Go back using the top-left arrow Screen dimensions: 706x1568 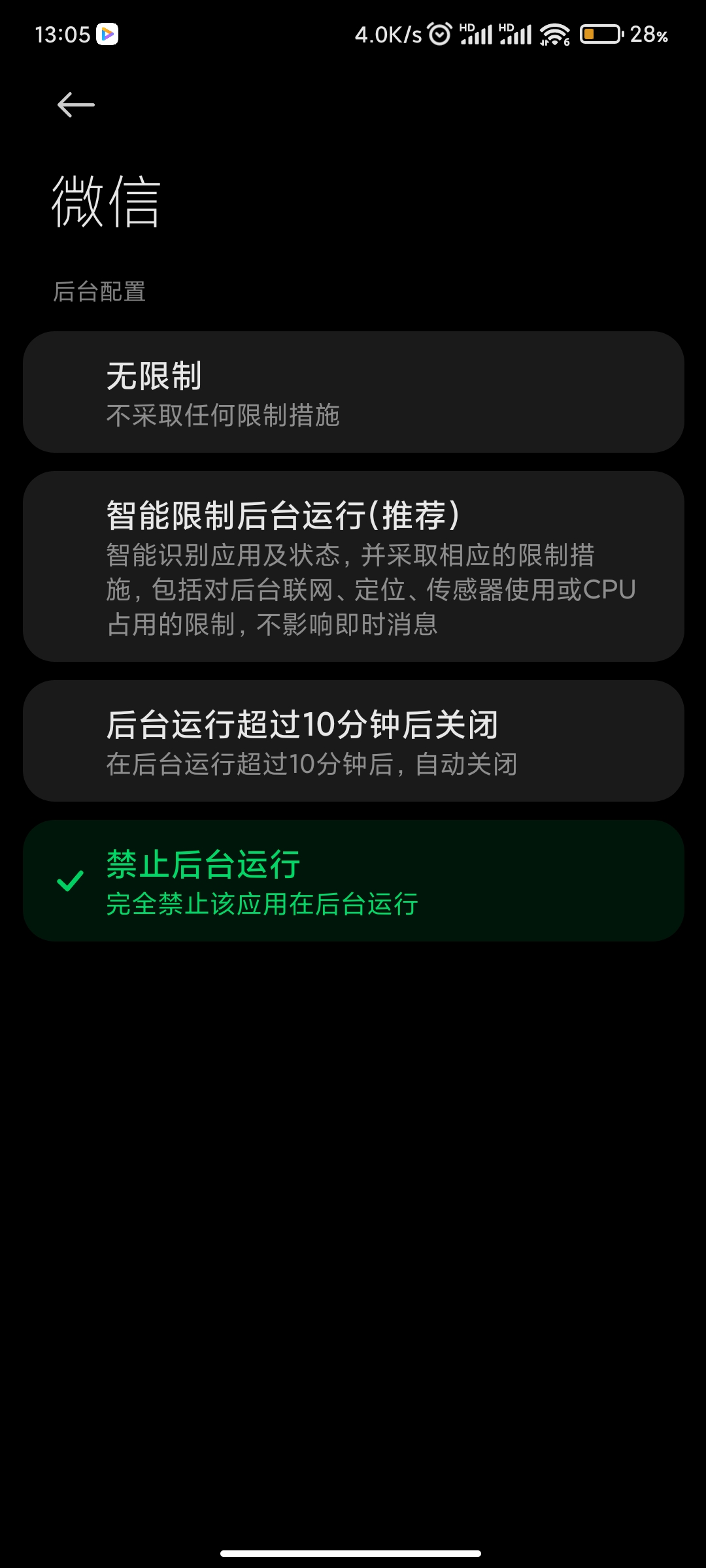click(76, 105)
